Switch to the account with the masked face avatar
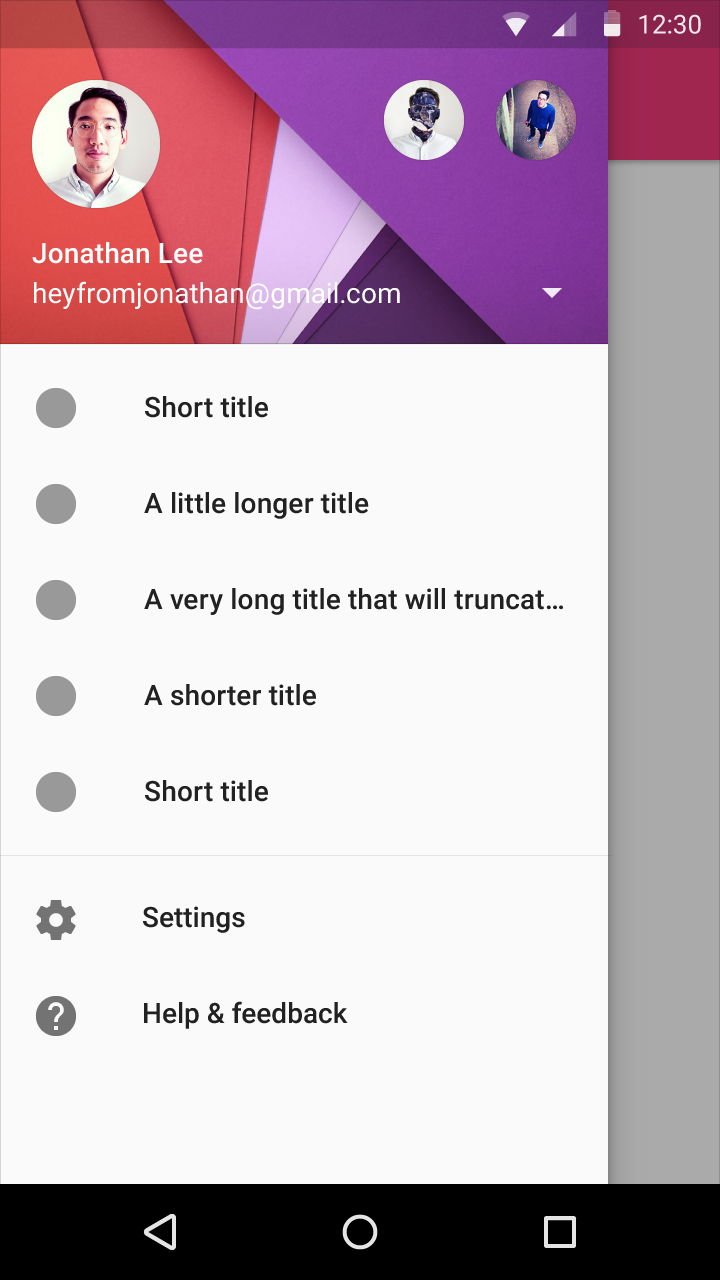Viewport: 720px width, 1280px height. (424, 120)
